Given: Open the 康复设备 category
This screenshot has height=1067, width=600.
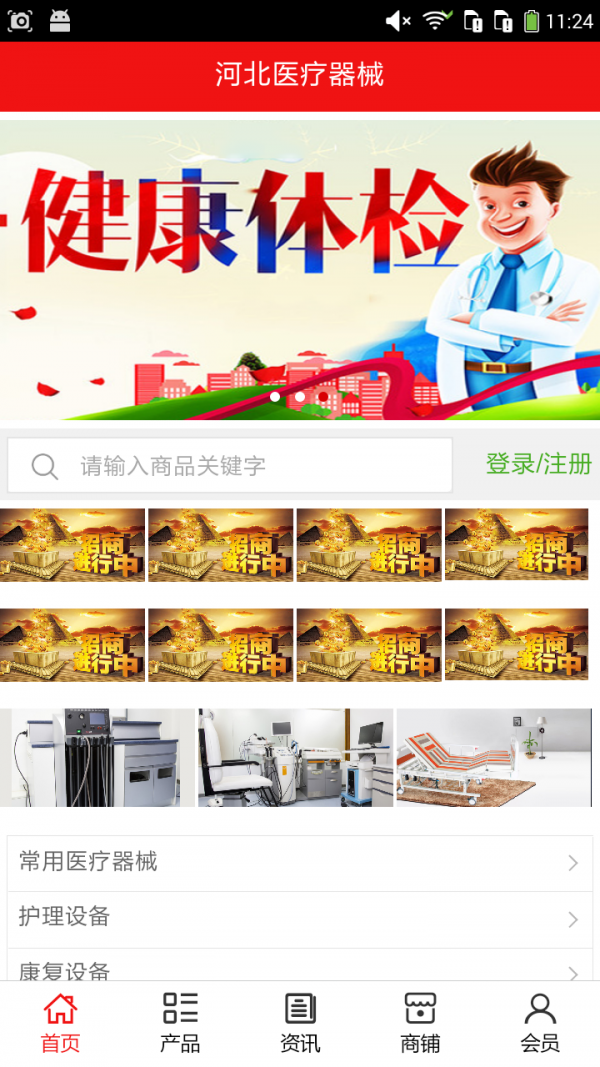Looking at the screenshot, I should (299, 968).
